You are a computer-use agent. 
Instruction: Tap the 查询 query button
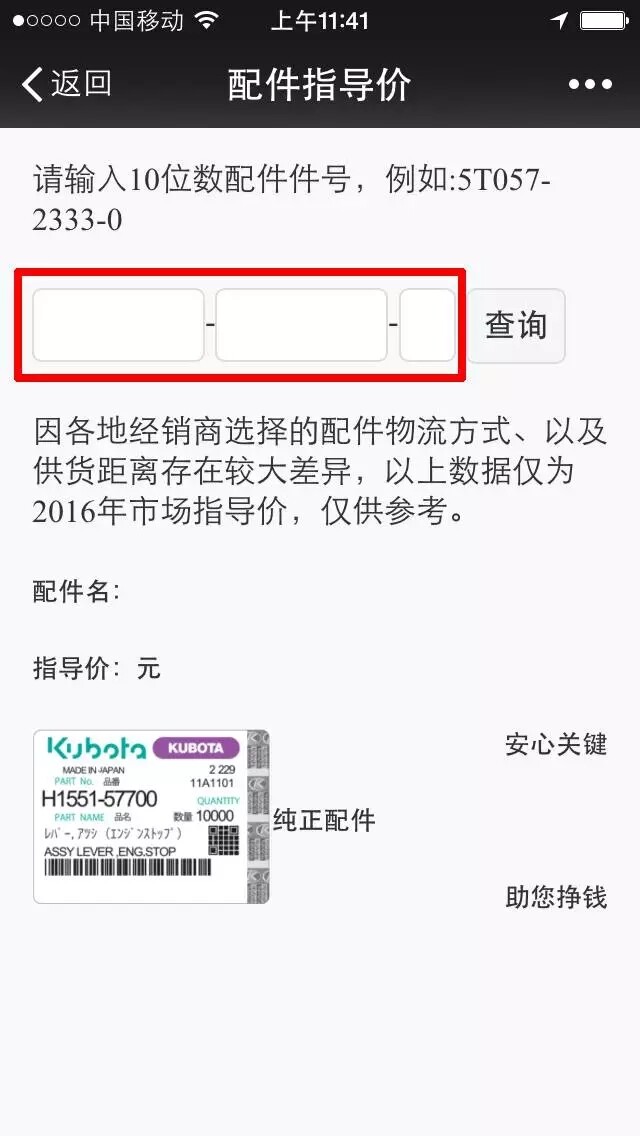click(516, 326)
